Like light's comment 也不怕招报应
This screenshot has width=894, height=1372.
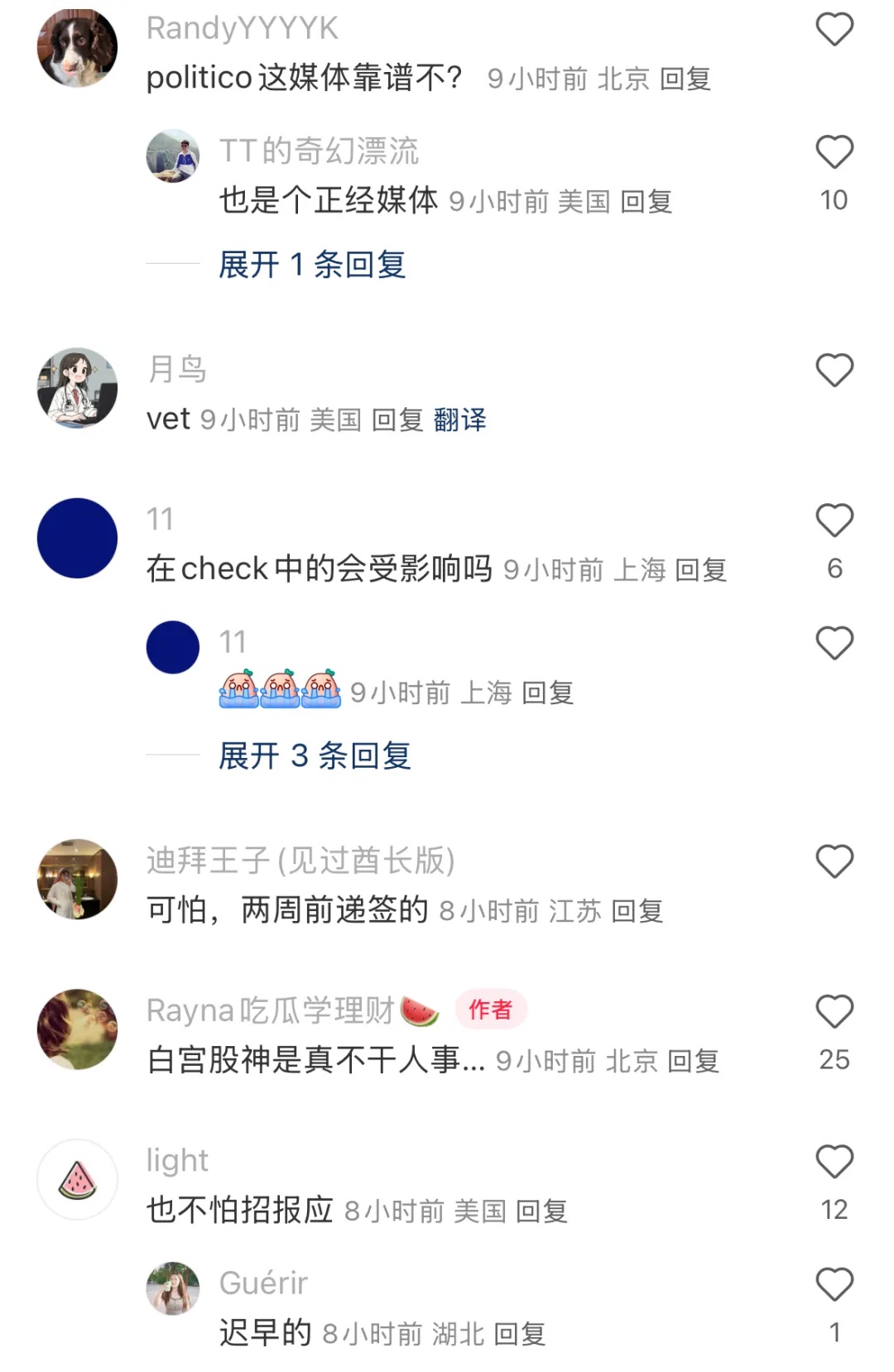click(x=834, y=1162)
